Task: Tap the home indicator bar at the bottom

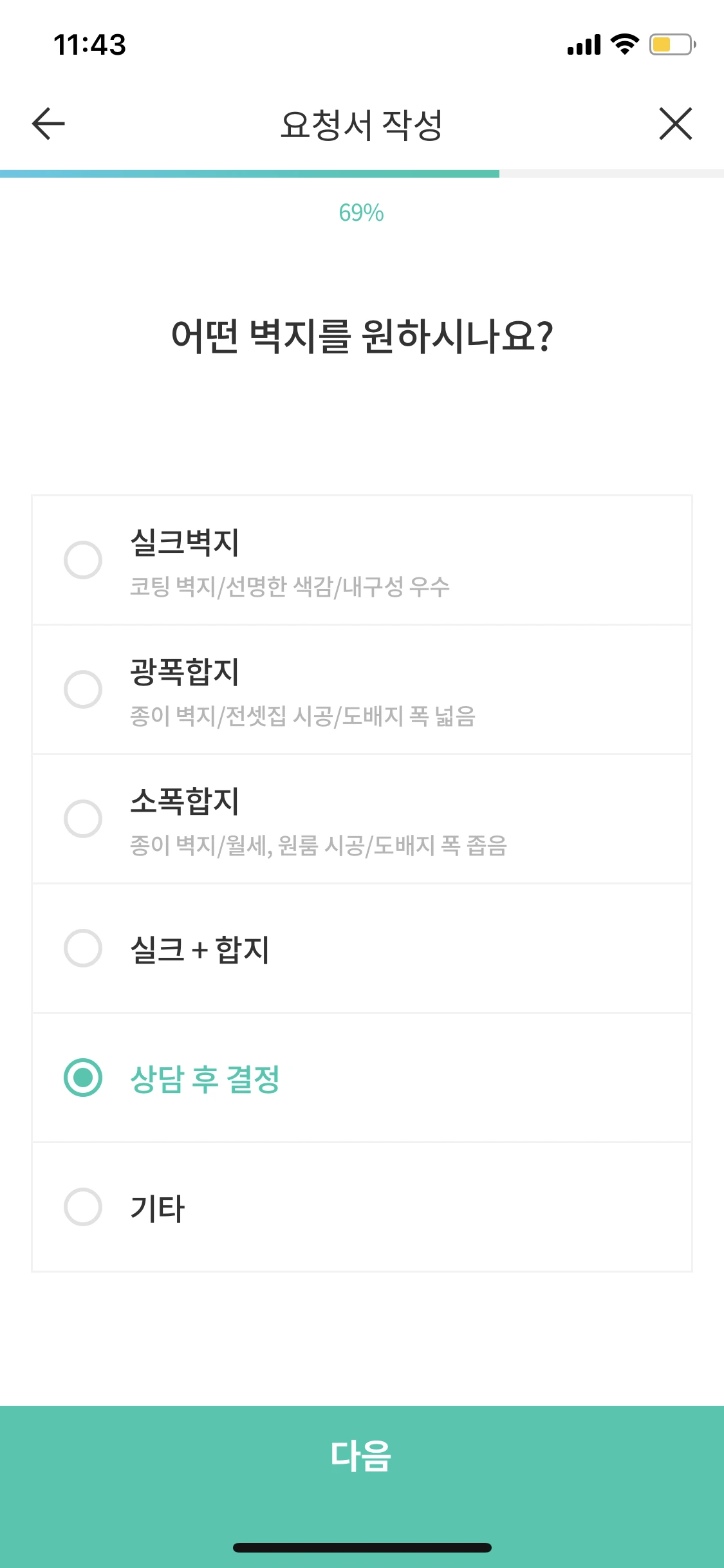Action: [x=362, y=1547]
